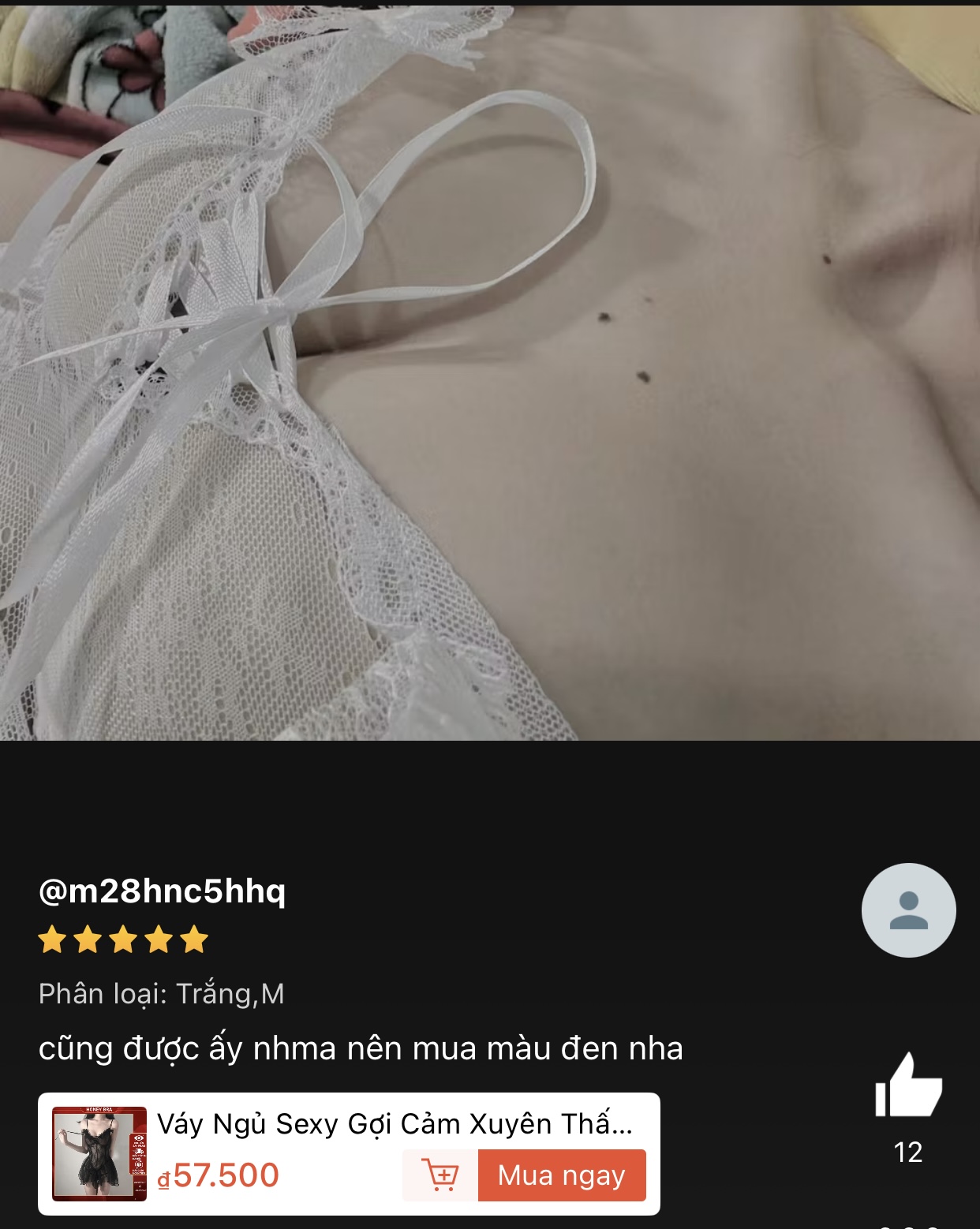The height and width of the screenshot is (1229, 980).
Task: Open the reviewer's profile avatar
Action: click(x=908, y=910)
